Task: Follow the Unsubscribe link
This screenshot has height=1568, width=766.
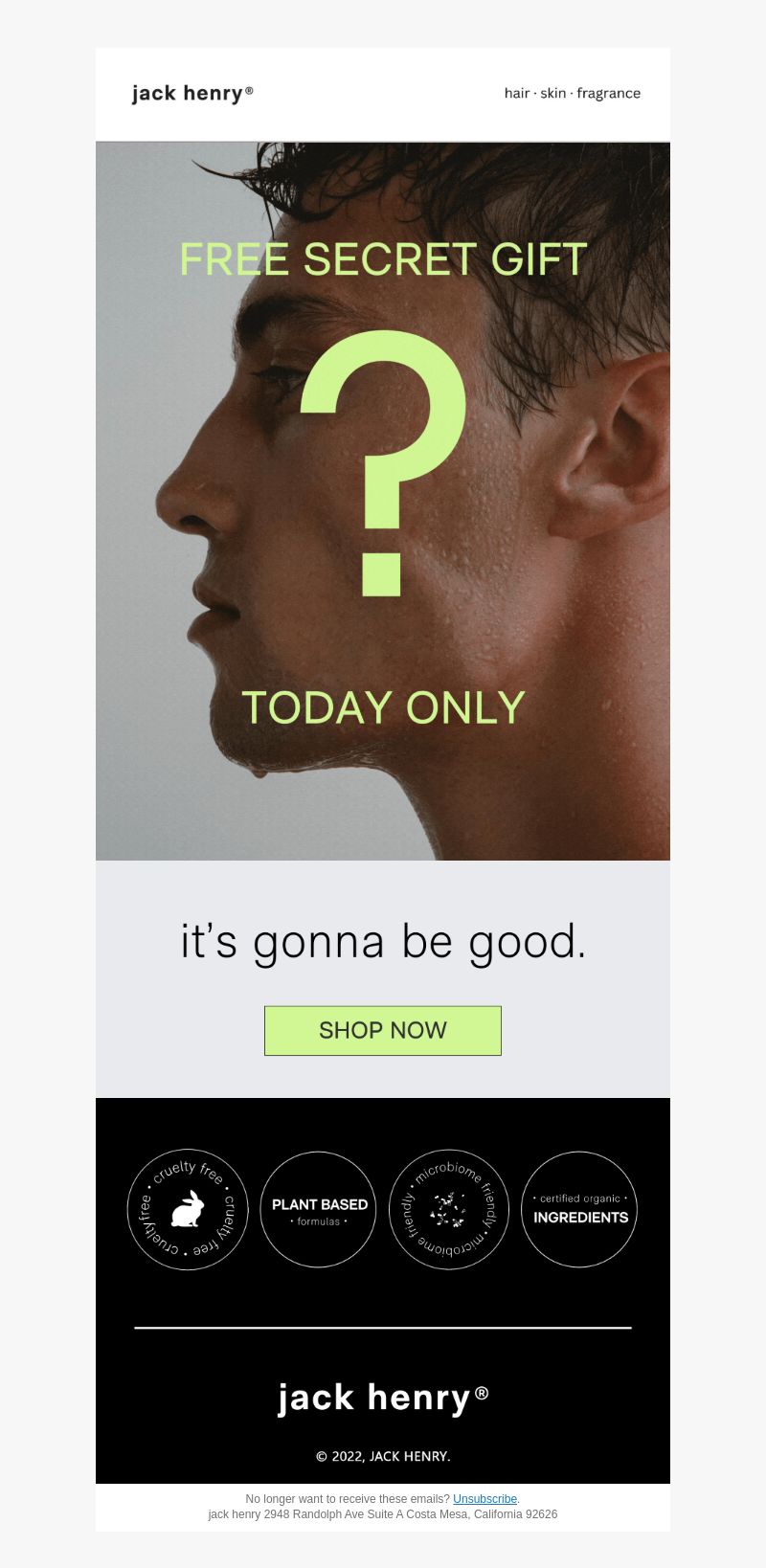Action: pos(484,1499)
